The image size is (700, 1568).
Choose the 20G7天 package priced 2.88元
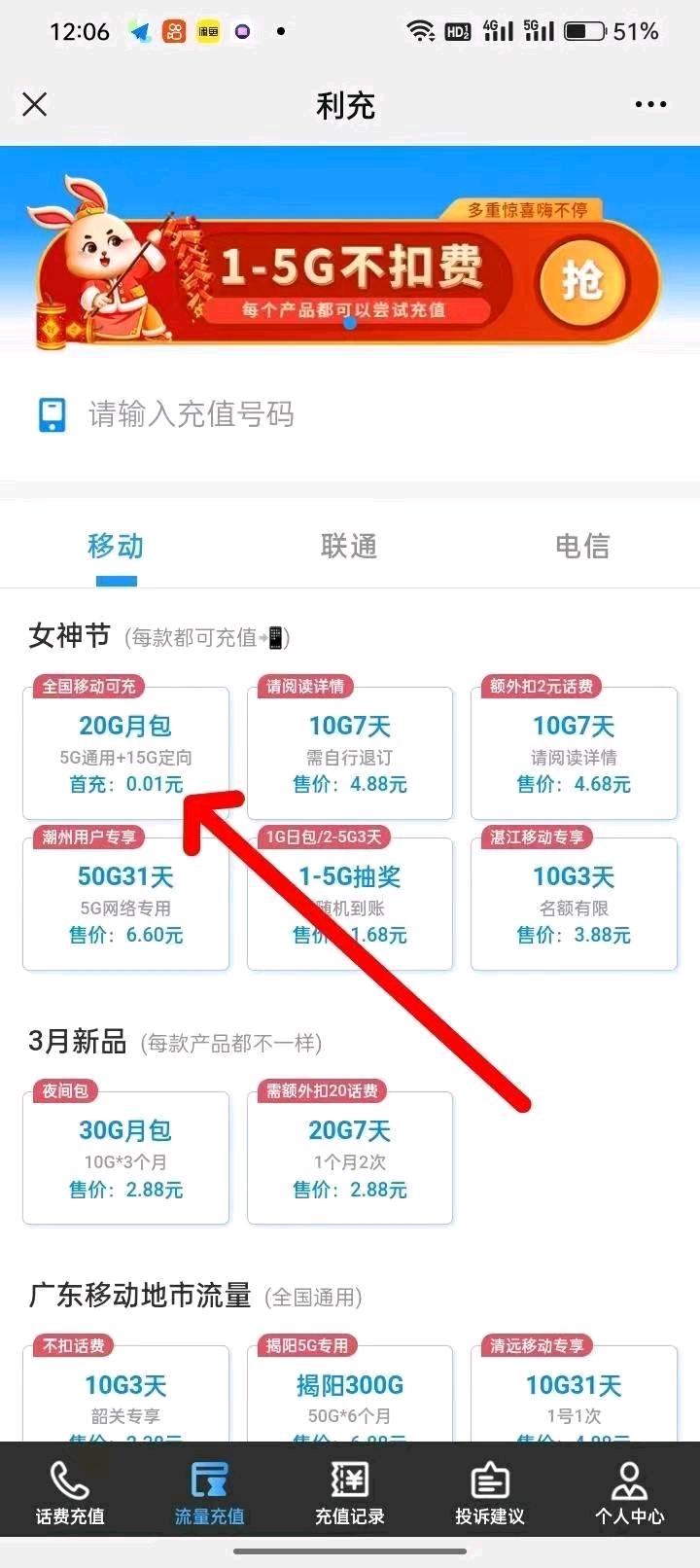(350, 1158)
